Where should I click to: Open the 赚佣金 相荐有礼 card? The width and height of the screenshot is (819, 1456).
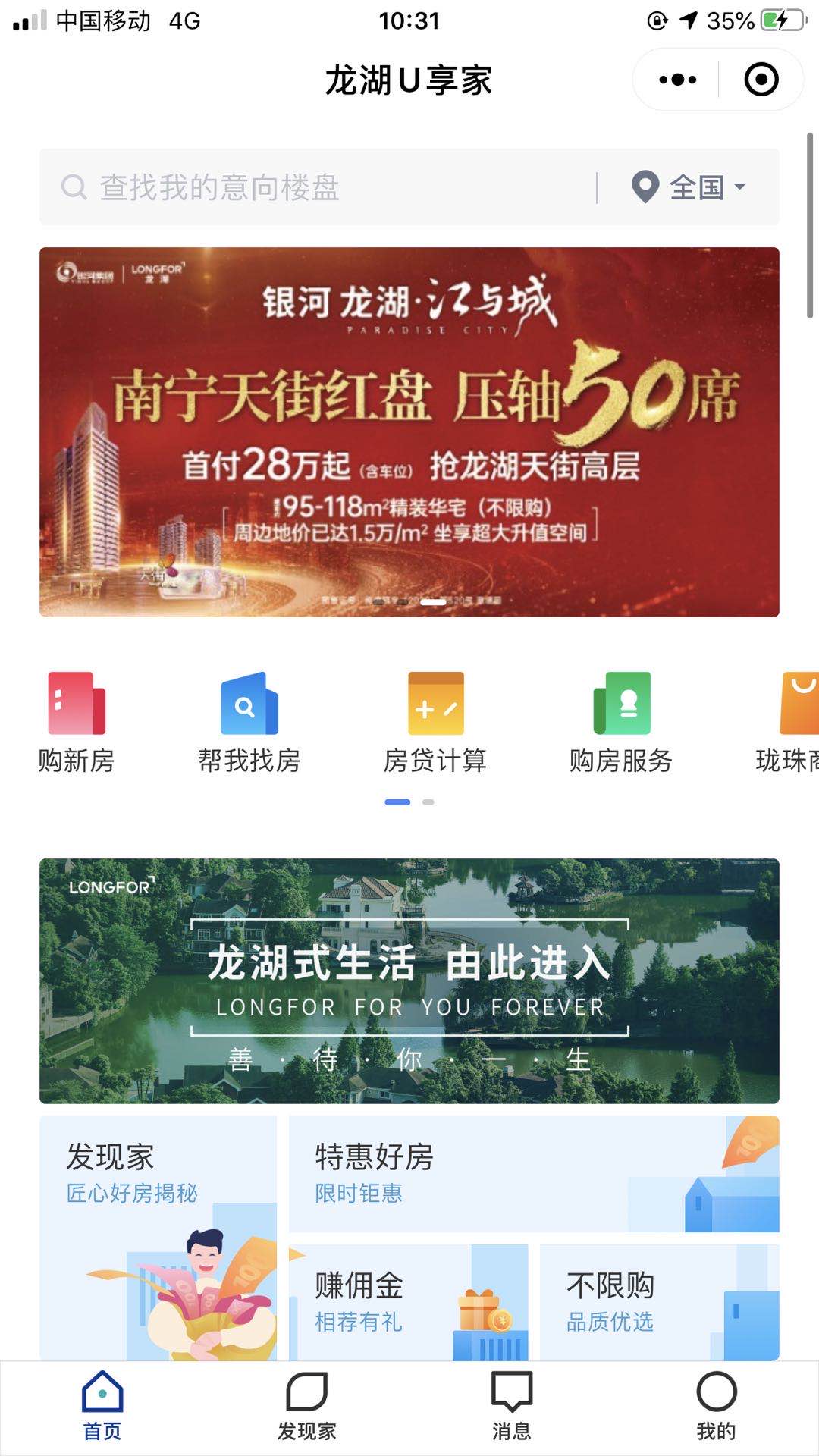pyautogui.click(x=408, y=1301)
